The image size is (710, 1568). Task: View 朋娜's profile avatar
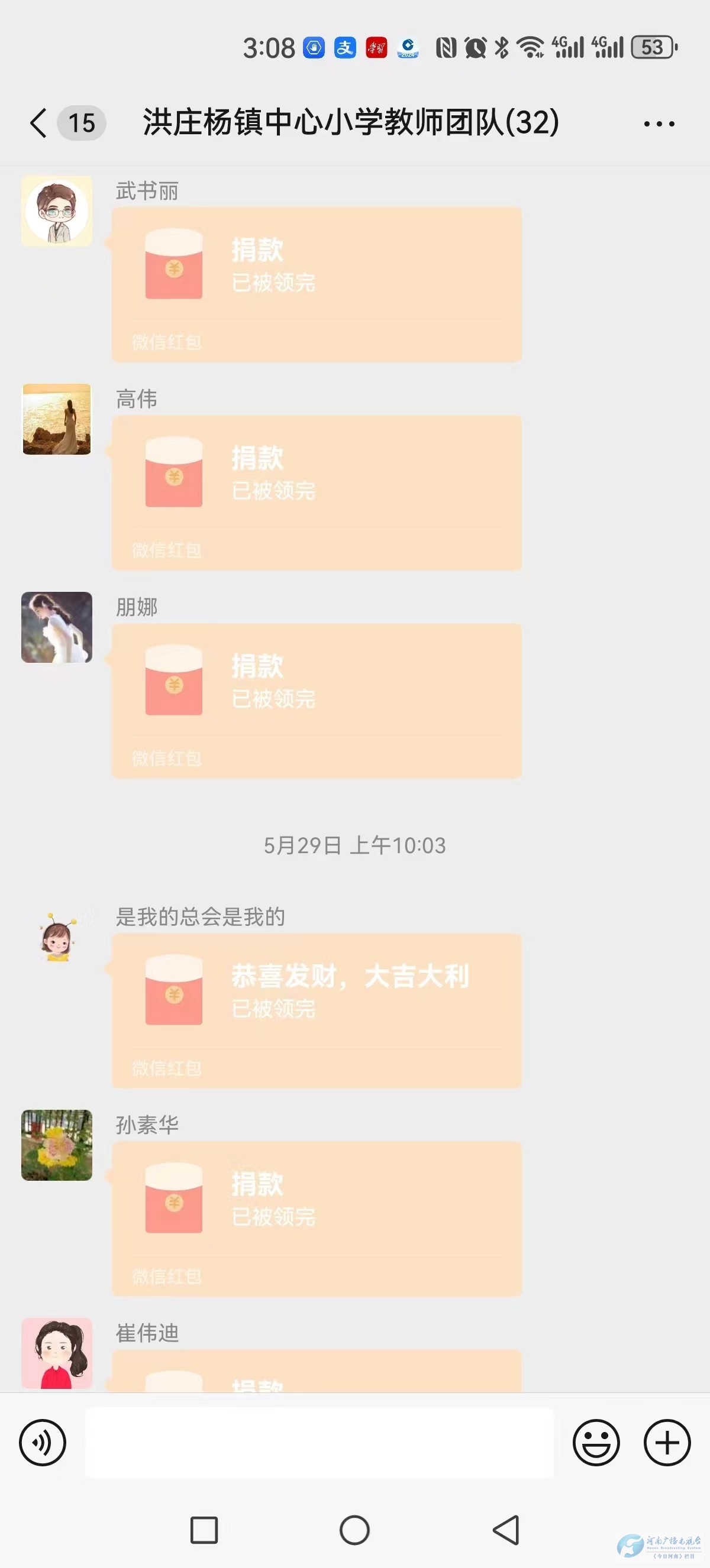[57, 627]
